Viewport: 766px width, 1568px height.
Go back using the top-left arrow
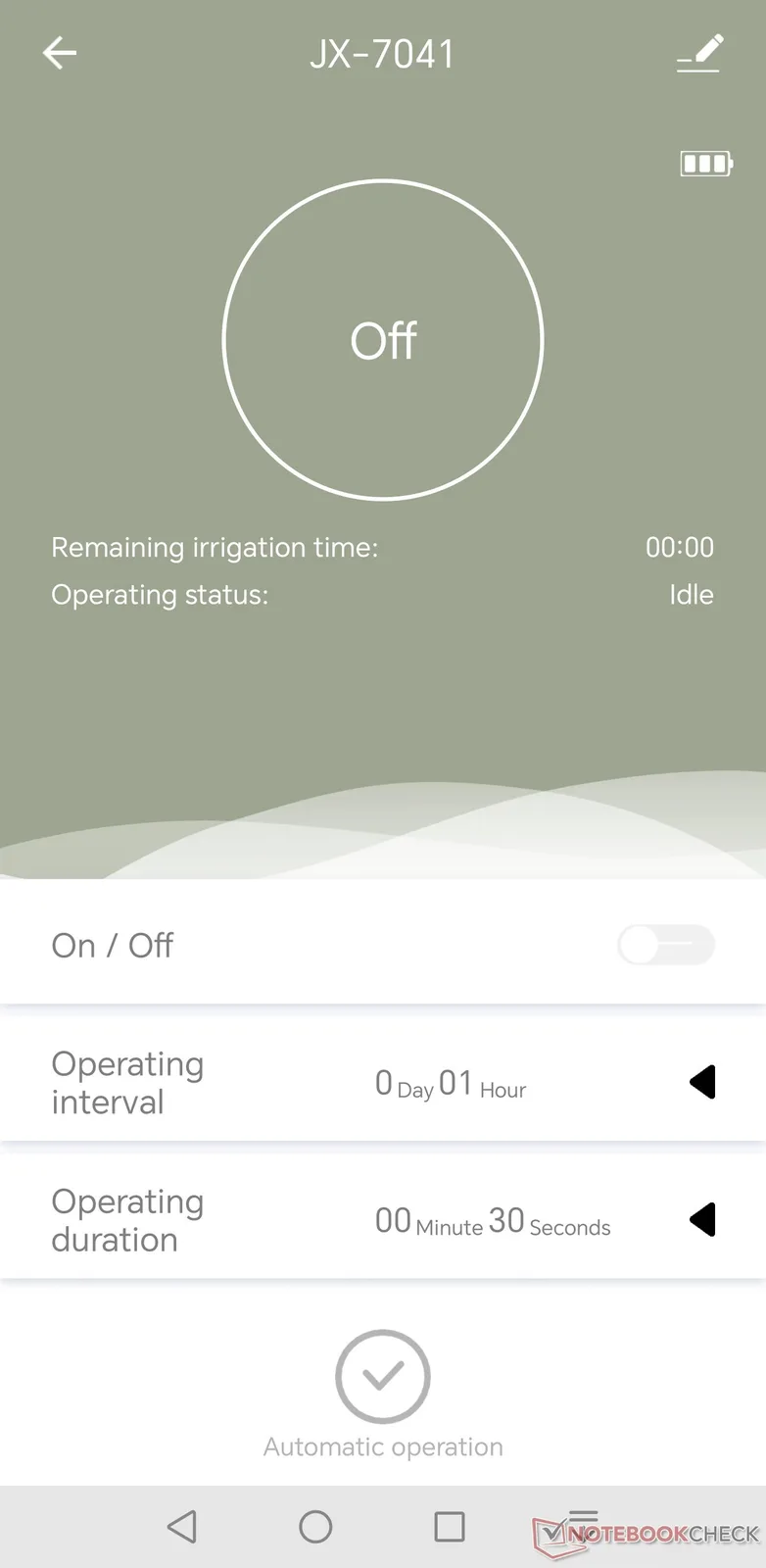[x=60, y=53]
